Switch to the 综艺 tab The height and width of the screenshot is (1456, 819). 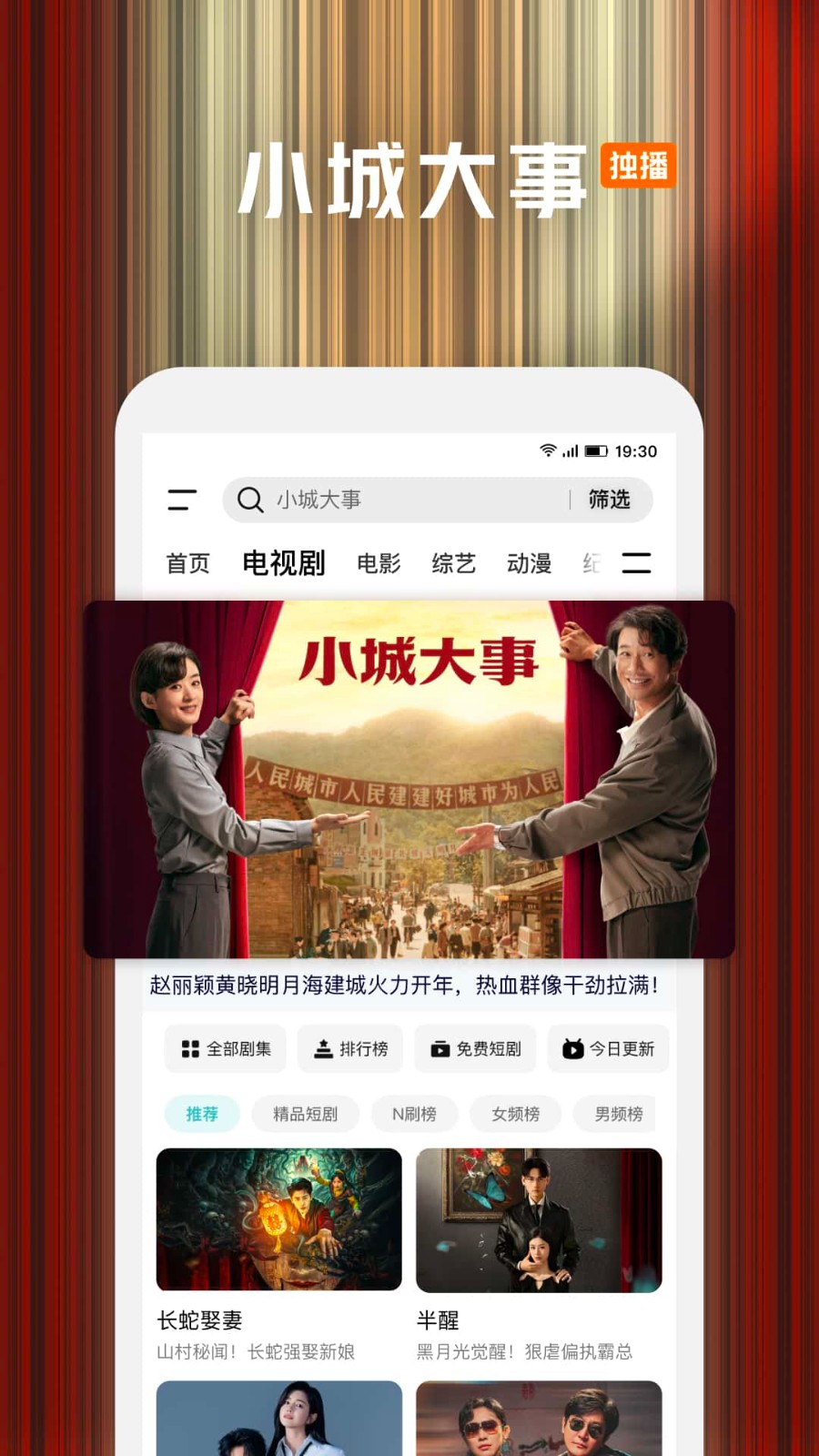[452, 563]
